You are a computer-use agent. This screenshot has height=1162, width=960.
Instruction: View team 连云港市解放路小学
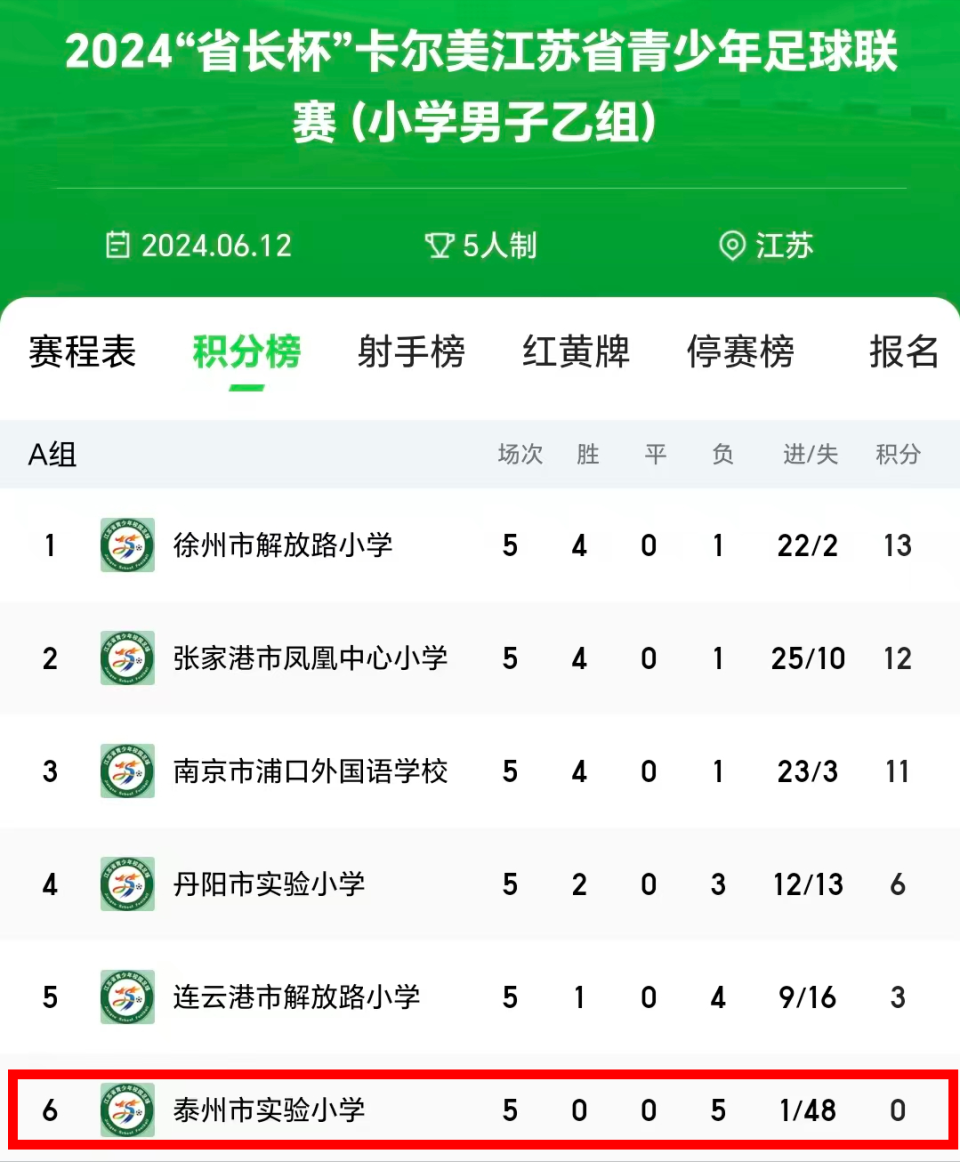coord(296,998)
